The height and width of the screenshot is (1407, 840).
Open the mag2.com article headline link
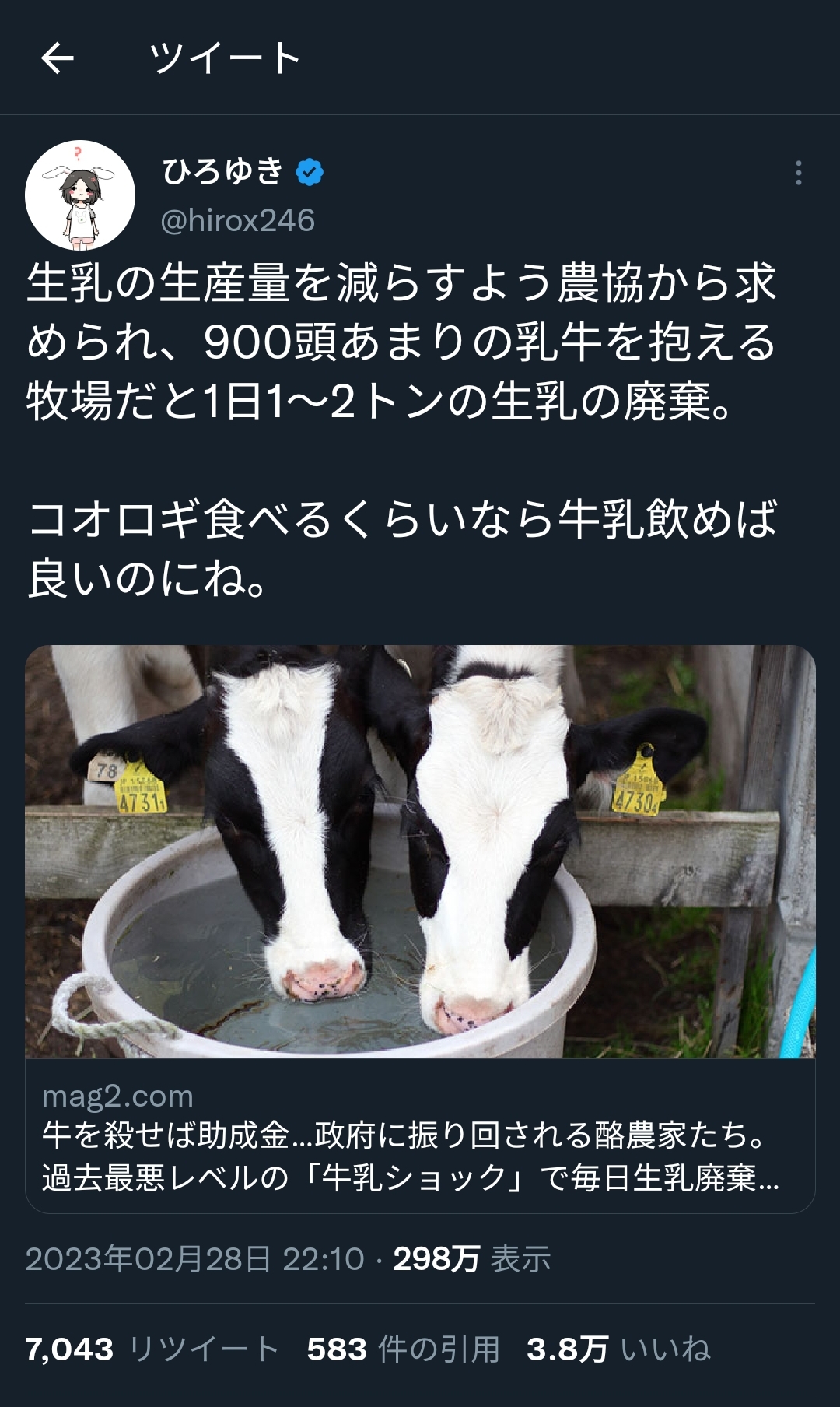pos(411,1156)
